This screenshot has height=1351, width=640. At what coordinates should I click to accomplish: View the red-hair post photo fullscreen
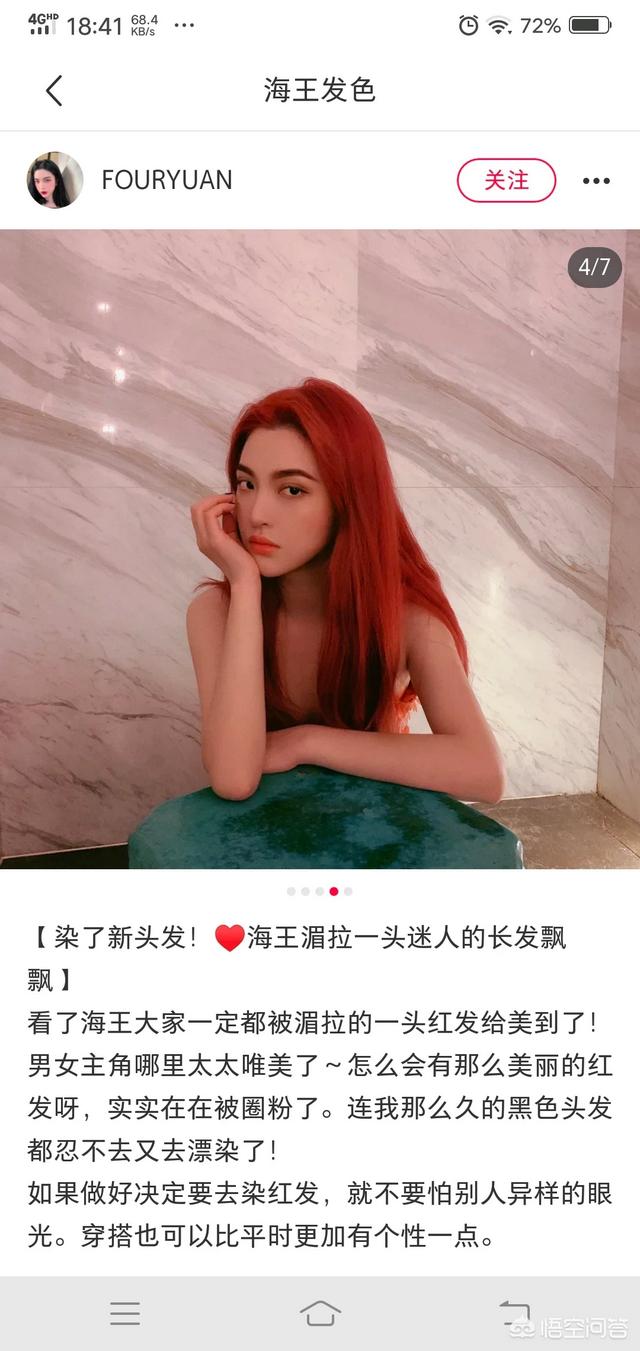click(x=320, y=548)
